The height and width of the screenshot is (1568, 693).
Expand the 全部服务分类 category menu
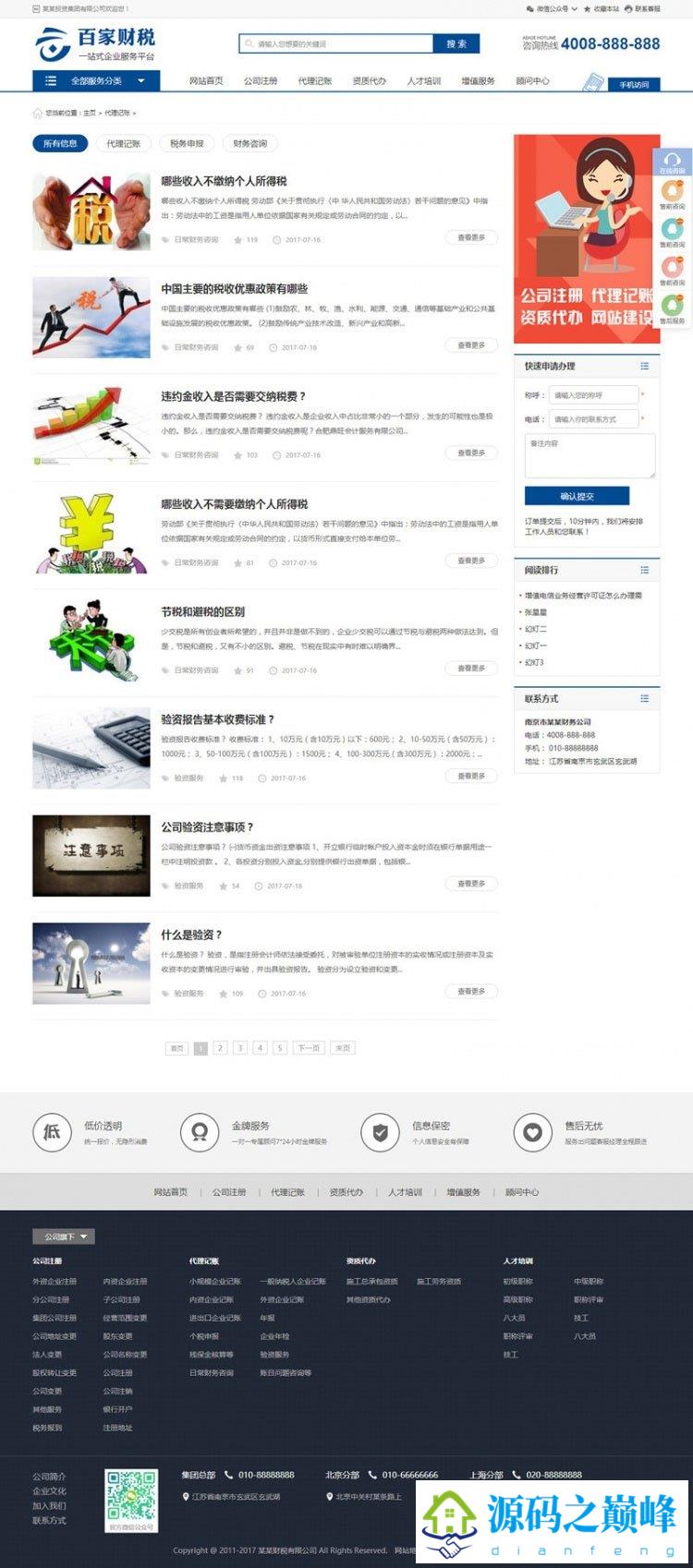tap(96, 81)
